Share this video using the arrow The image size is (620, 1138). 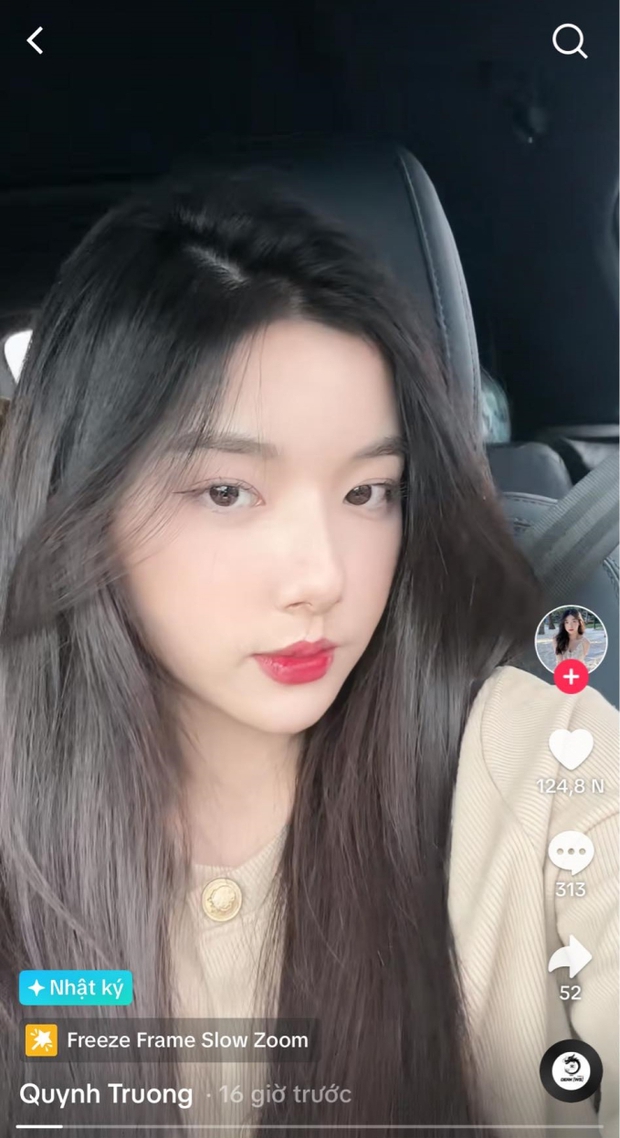[x=570, y=957]
